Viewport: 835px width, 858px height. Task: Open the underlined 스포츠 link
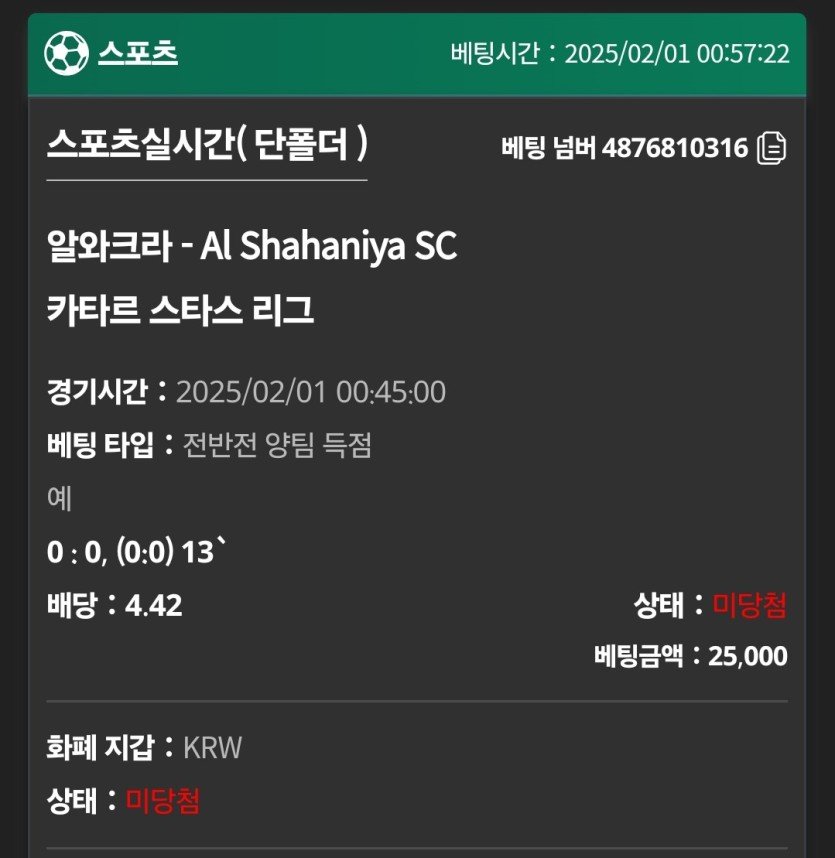pos(138,52)
